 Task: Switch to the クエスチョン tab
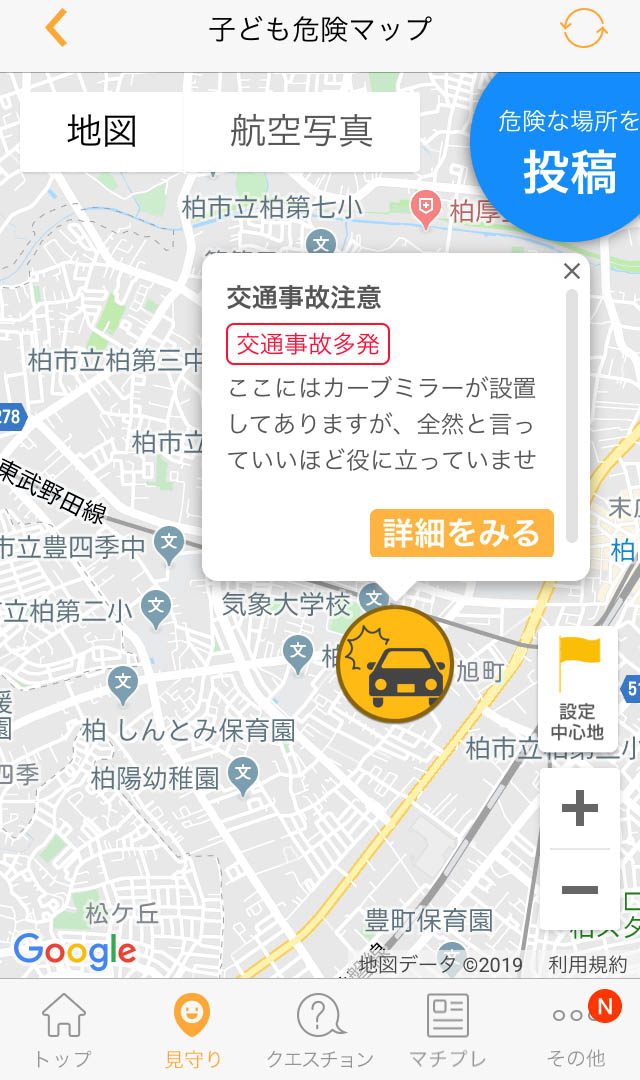pos(320,1030)
